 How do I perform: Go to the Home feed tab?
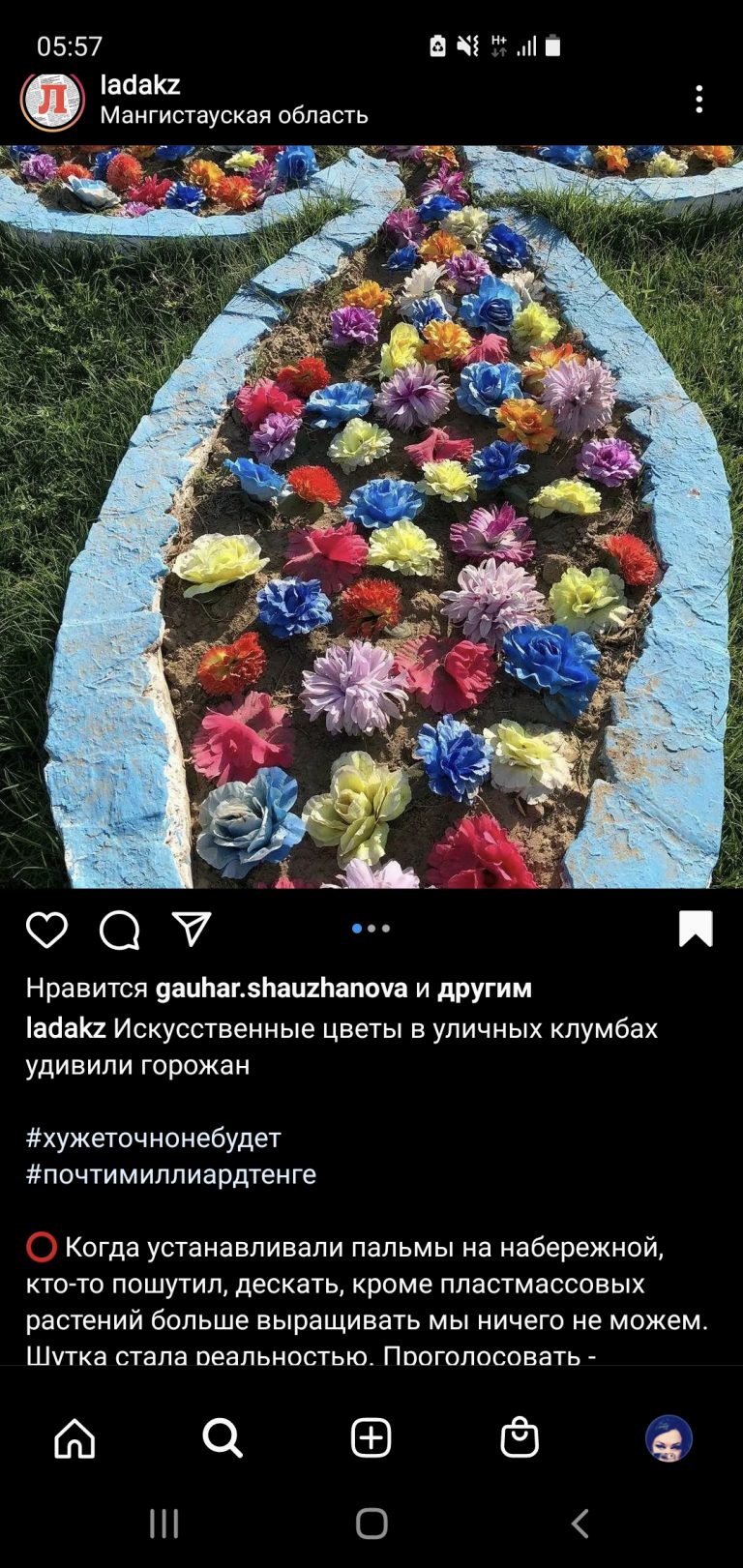[74, 1437]
